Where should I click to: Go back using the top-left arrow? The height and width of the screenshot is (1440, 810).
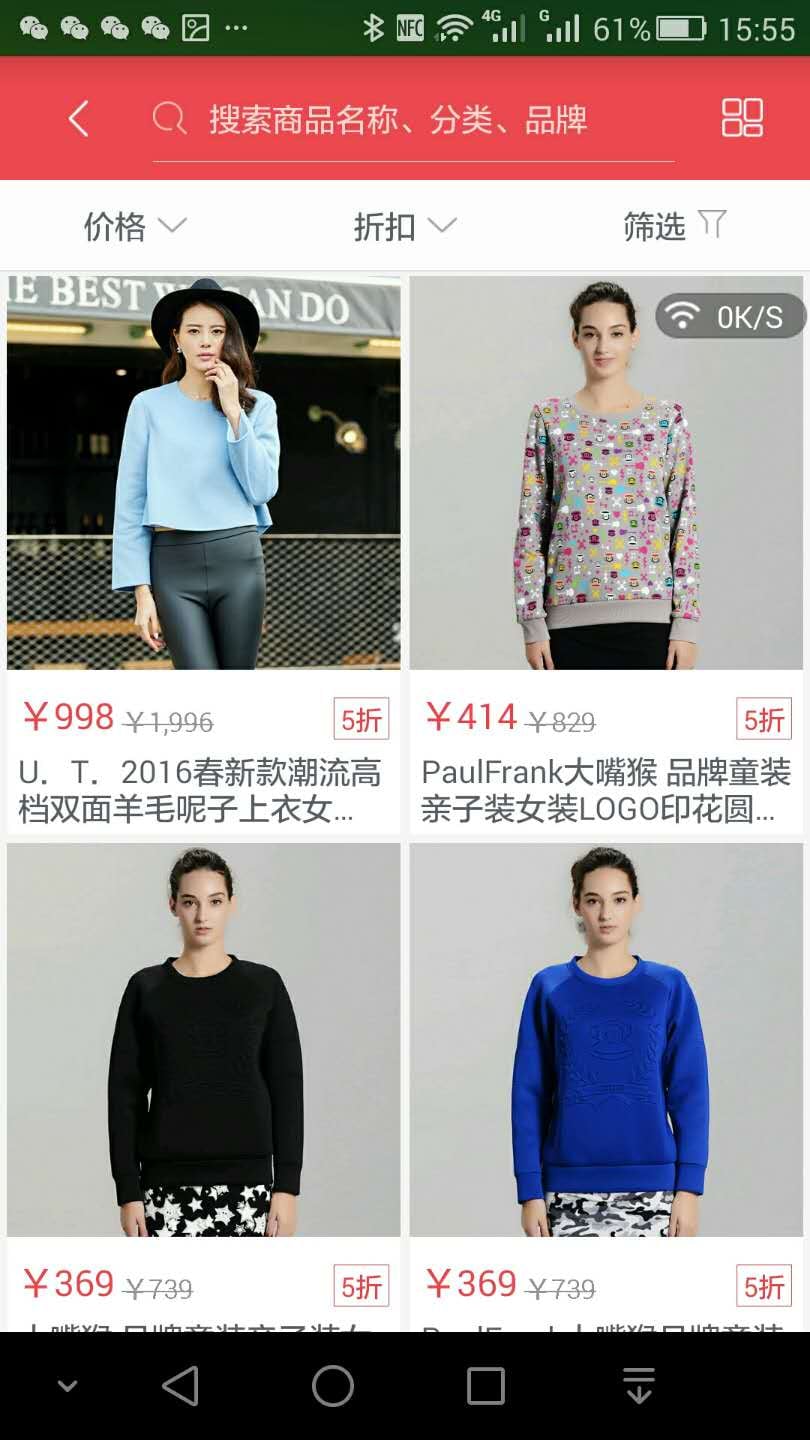click(x=78, y=119)
